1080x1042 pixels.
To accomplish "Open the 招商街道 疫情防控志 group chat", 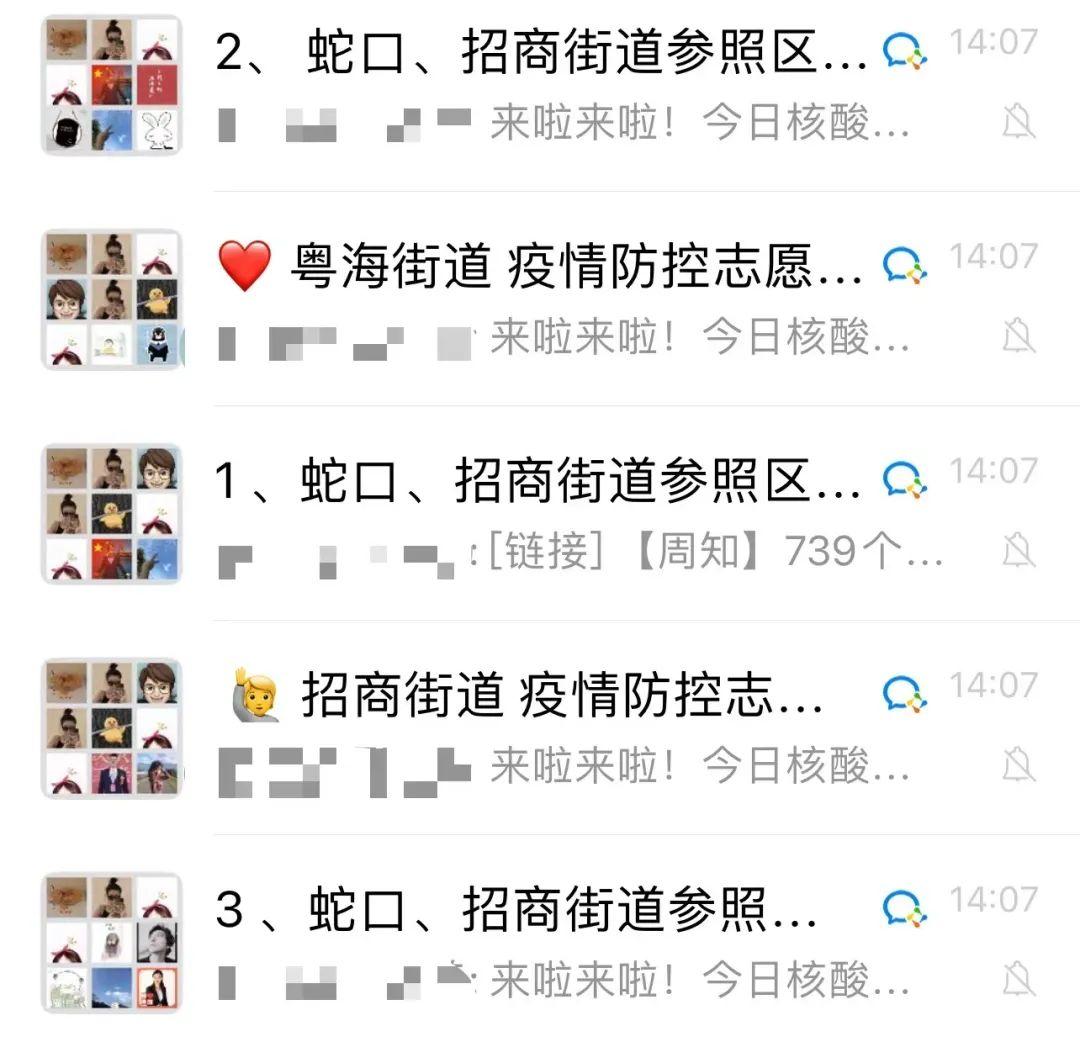I will 560,698.
